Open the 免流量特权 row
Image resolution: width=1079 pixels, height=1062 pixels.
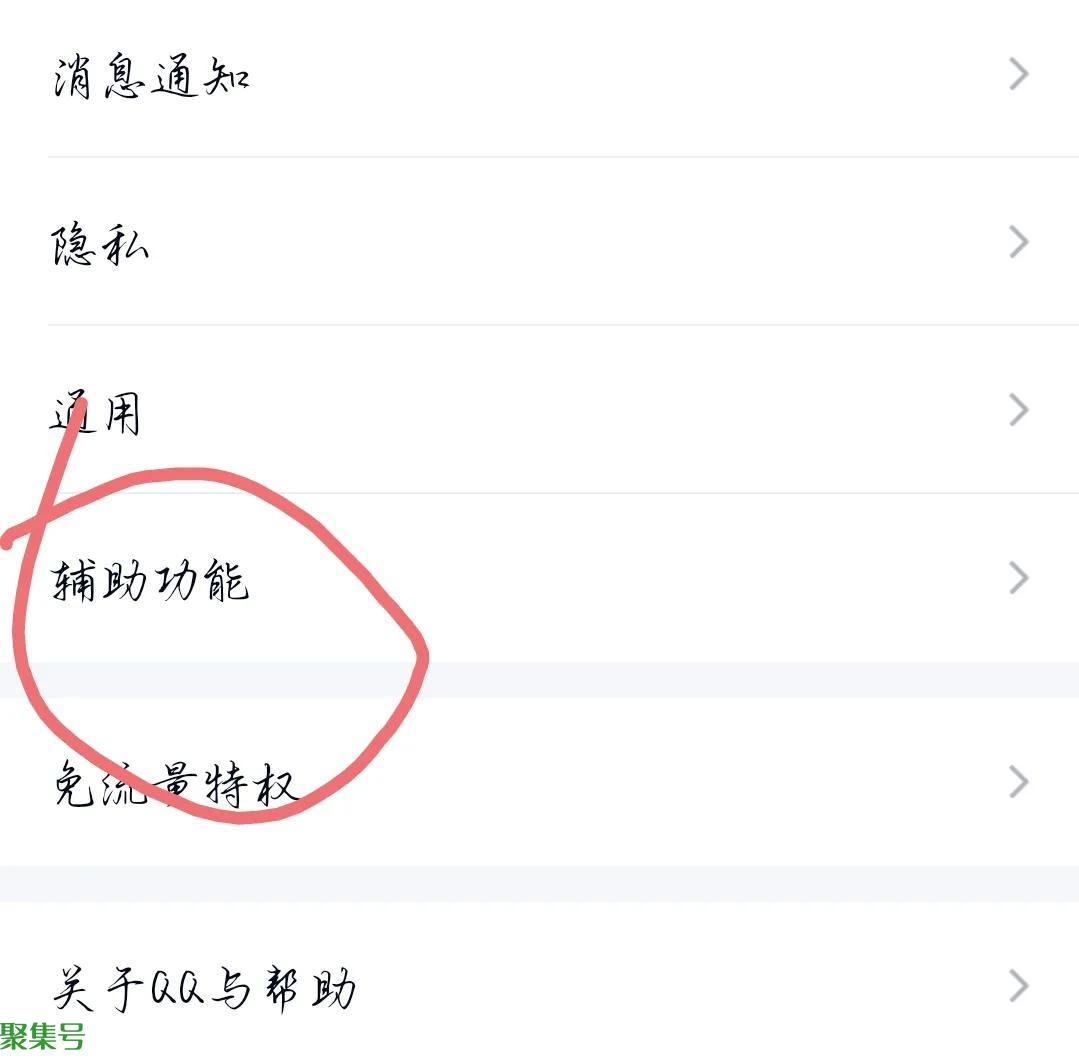175,783
